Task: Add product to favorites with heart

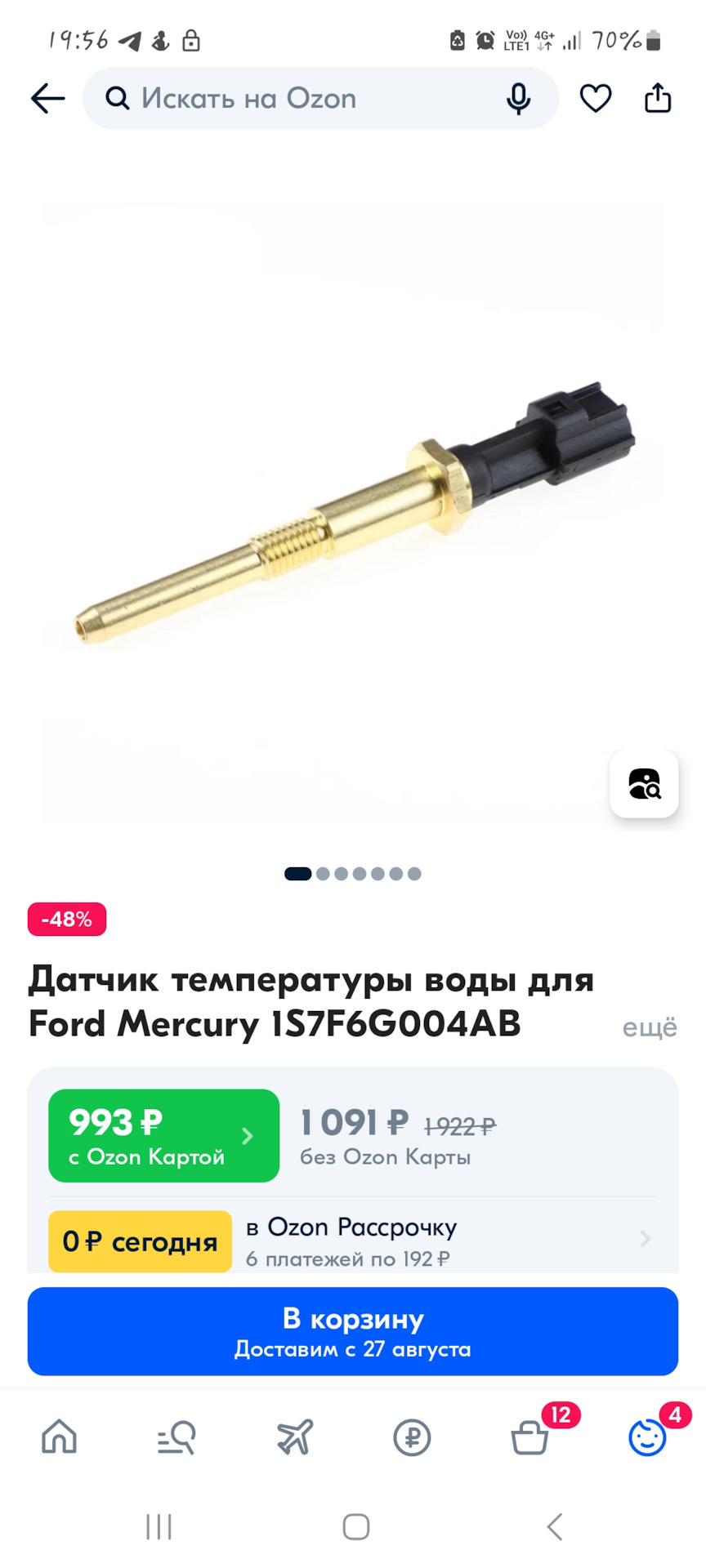Action: coord(596,99)
